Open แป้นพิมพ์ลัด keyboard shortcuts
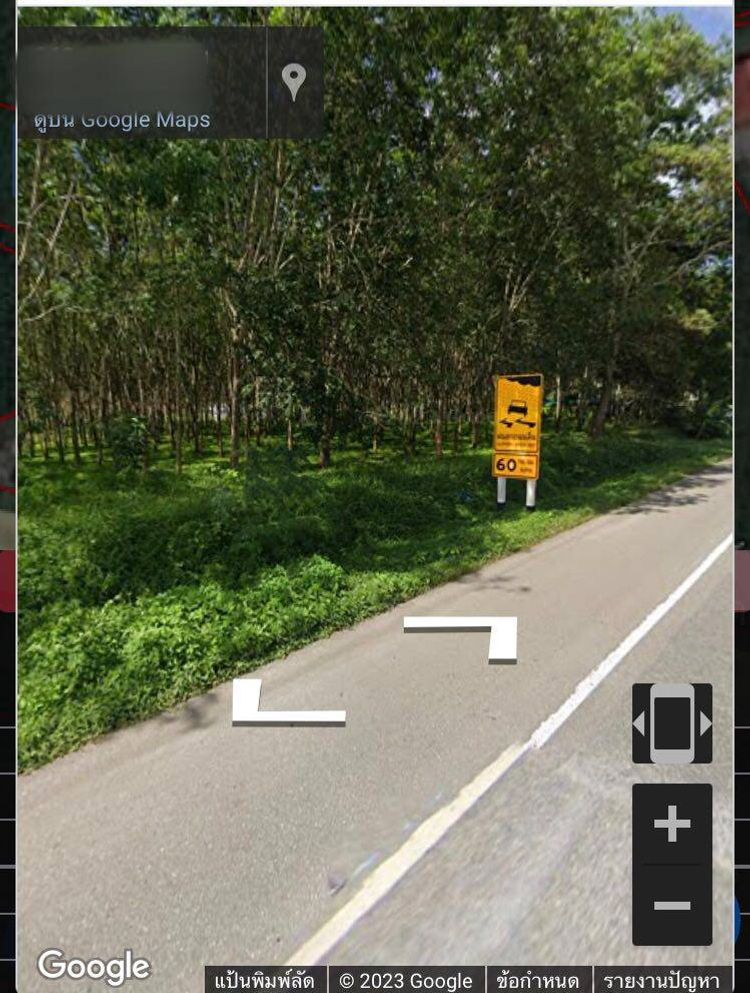Screen dimensions: 750x993 265,980
